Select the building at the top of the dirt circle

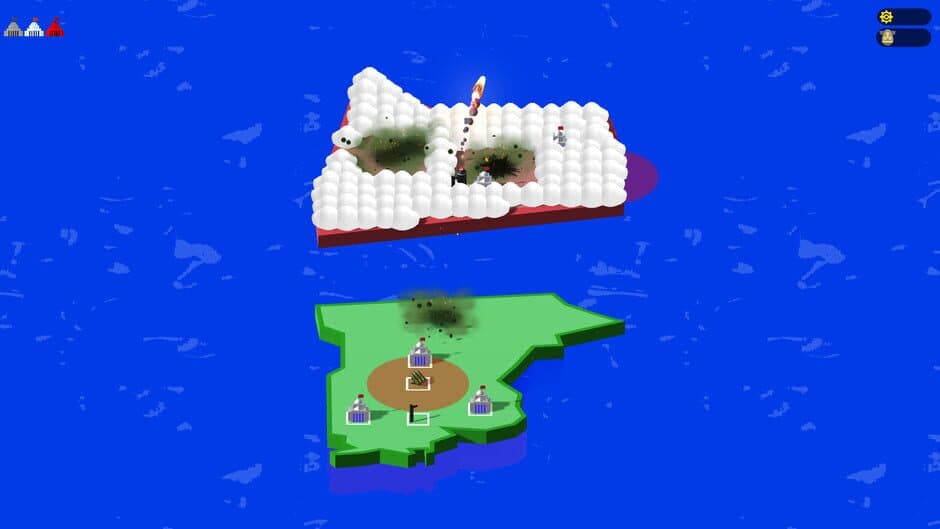[420, 354]
